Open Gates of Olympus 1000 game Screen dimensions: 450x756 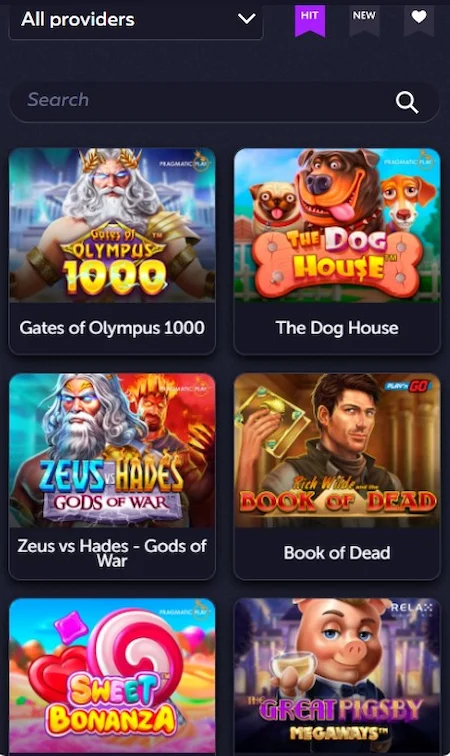pos(112,251)
